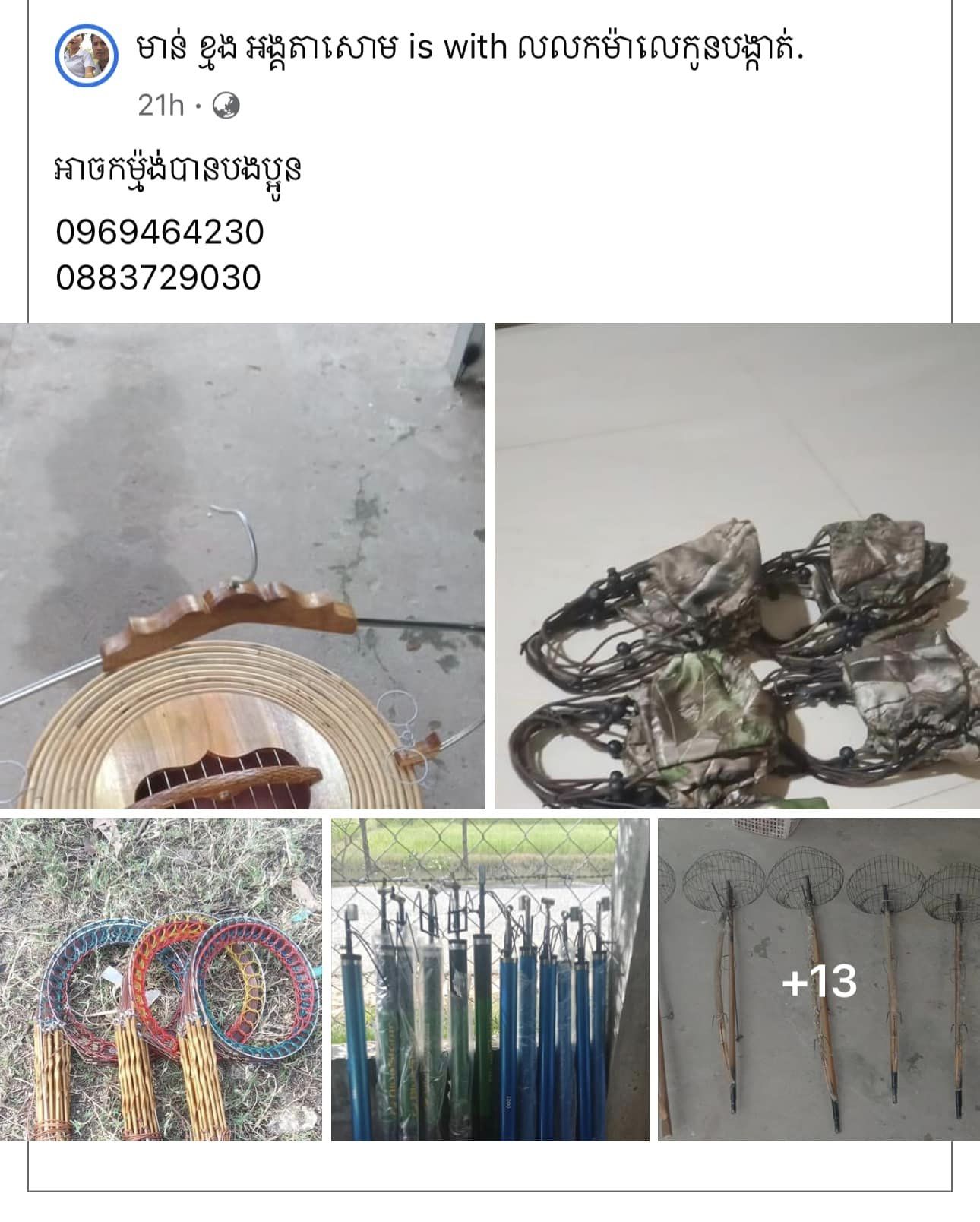
Task: Open the camouflage net bags photo
Action: point(737,565)
